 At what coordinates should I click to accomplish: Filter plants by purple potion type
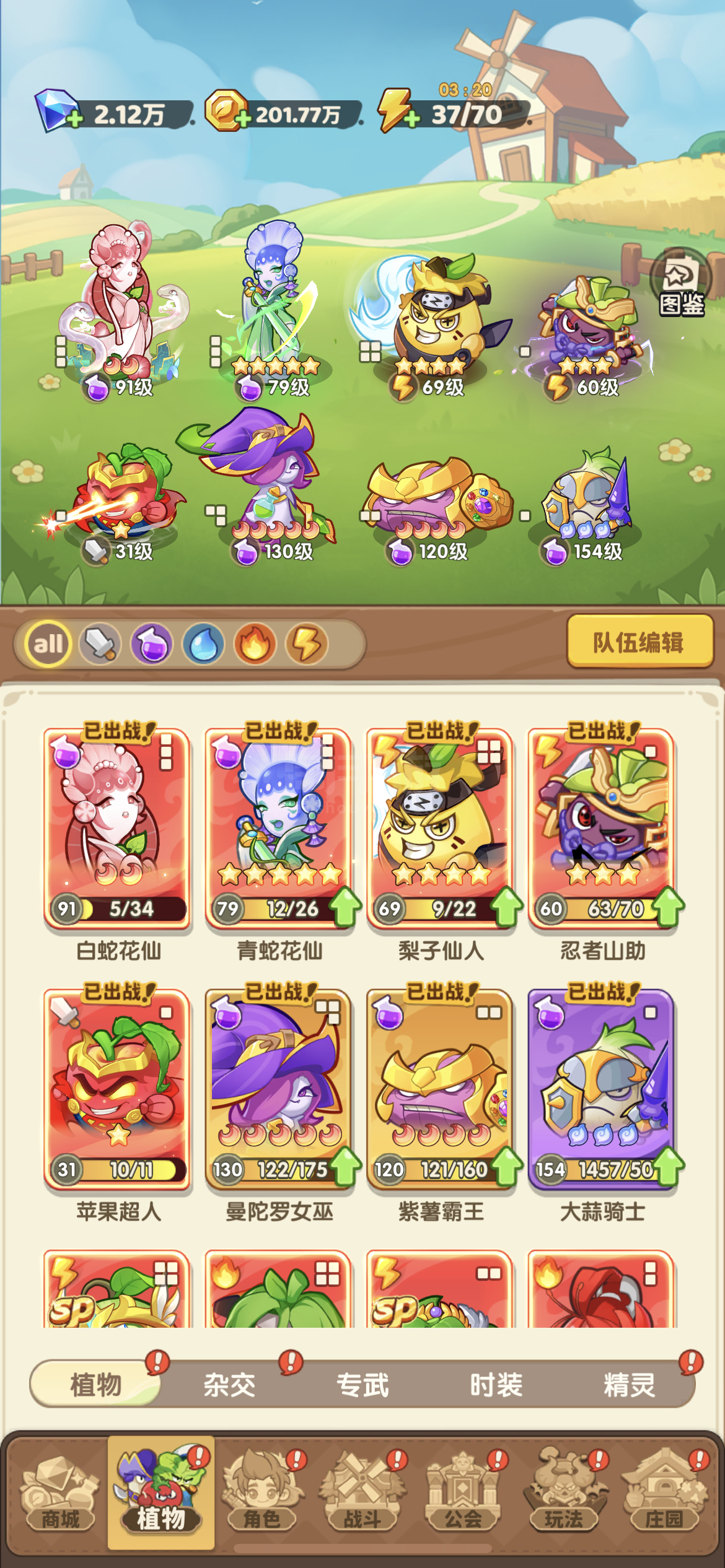[x=152, y=644]
